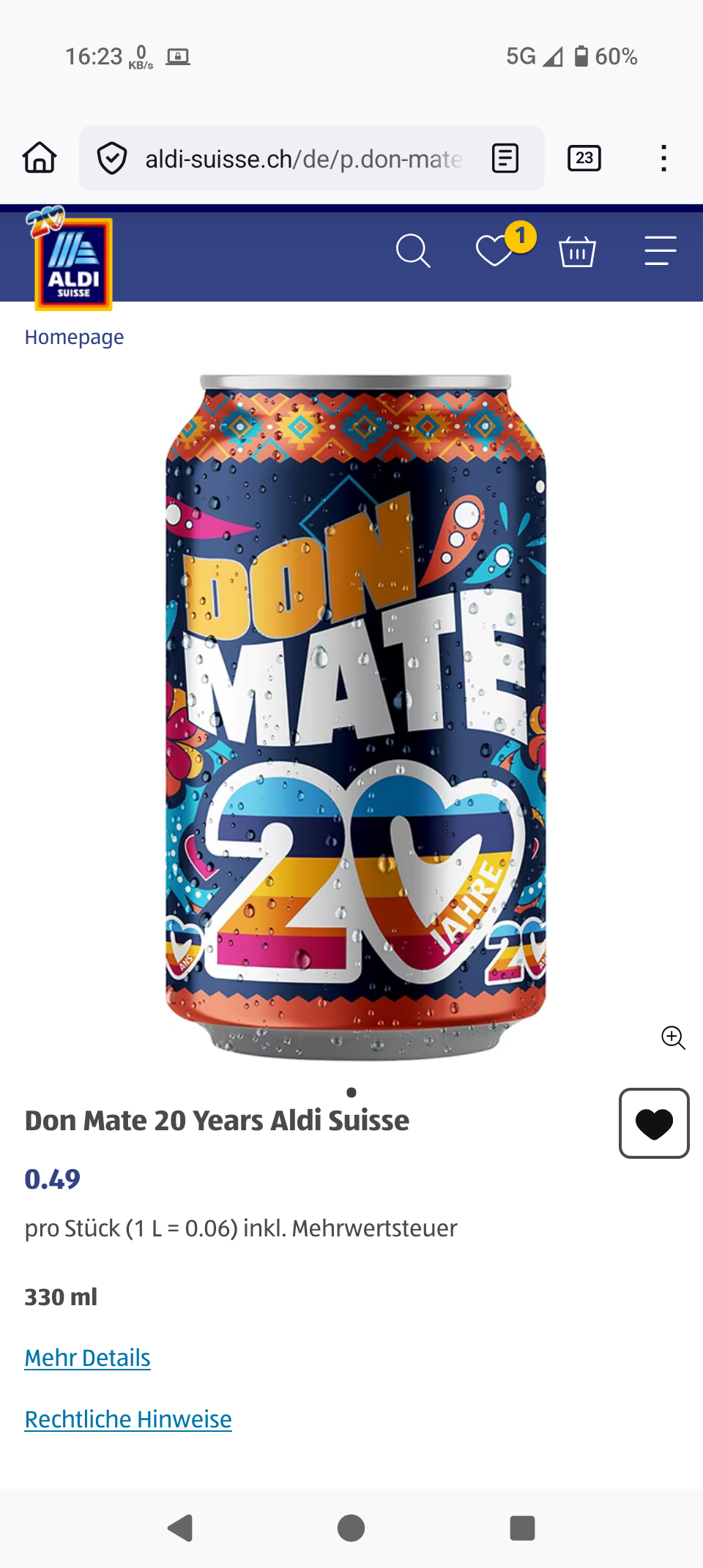Open the Aldi hamburger menu
Viewport: 703px width, 1568px height.
tap(660, 251)
